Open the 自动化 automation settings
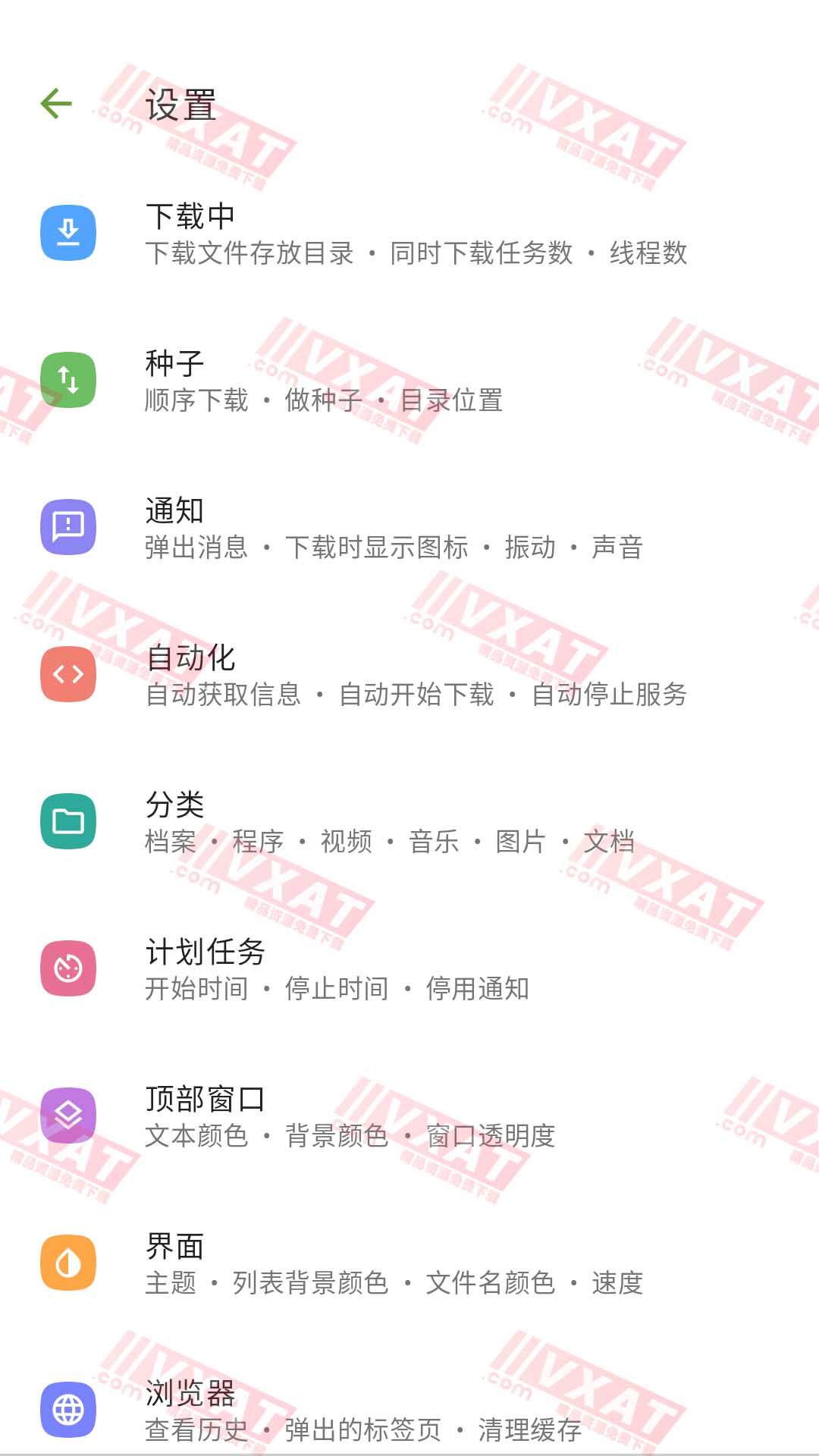This screenshot has height=1456, width=819. 409,675
